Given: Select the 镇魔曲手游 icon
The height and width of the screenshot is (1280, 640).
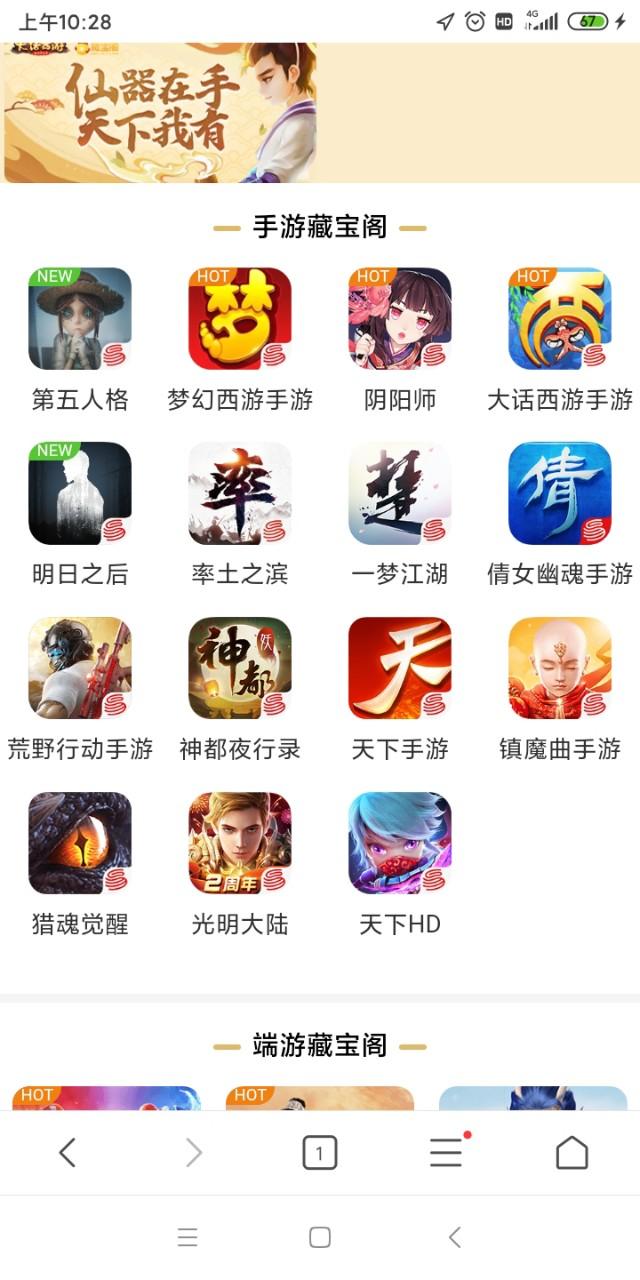Looking at the screenshot, I should point(560,669).
